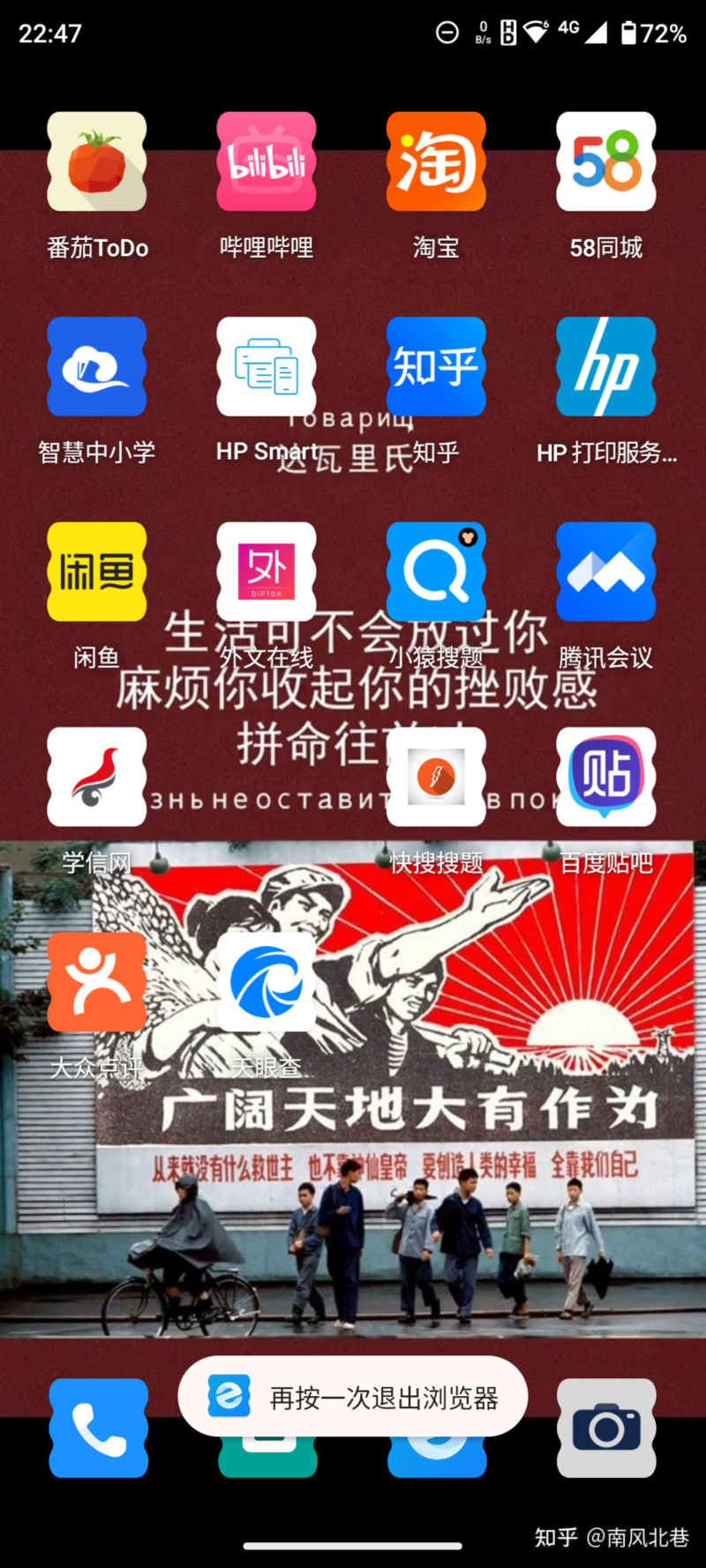Viewport: 706px width, 1568px height.
Task: Launch the 天眼查 app
Action: click(x=267, y=981)
